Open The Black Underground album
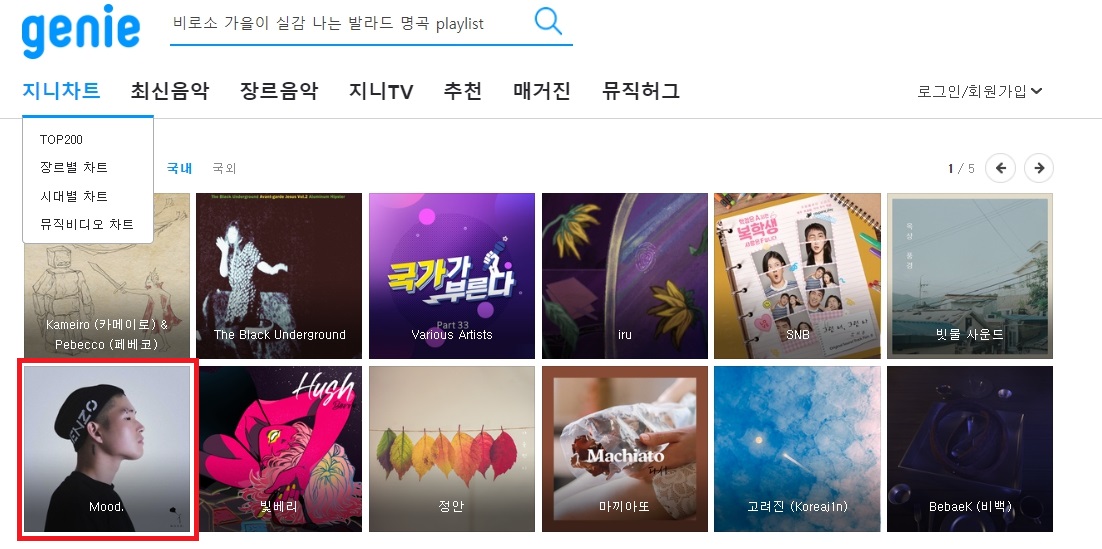 pos(279,276)
